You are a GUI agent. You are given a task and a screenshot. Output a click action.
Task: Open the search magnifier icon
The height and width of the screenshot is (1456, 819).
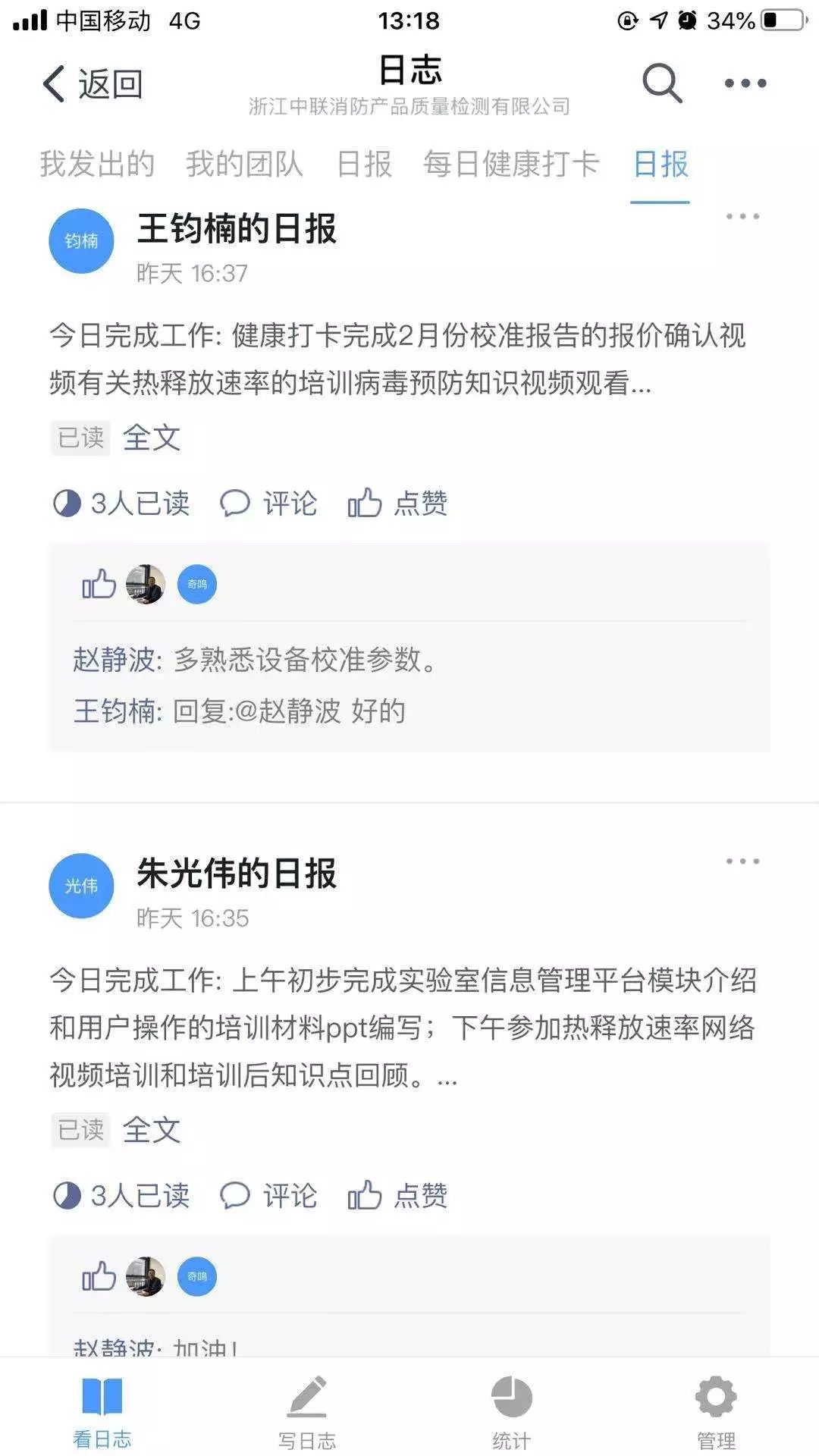pos(662,82)
